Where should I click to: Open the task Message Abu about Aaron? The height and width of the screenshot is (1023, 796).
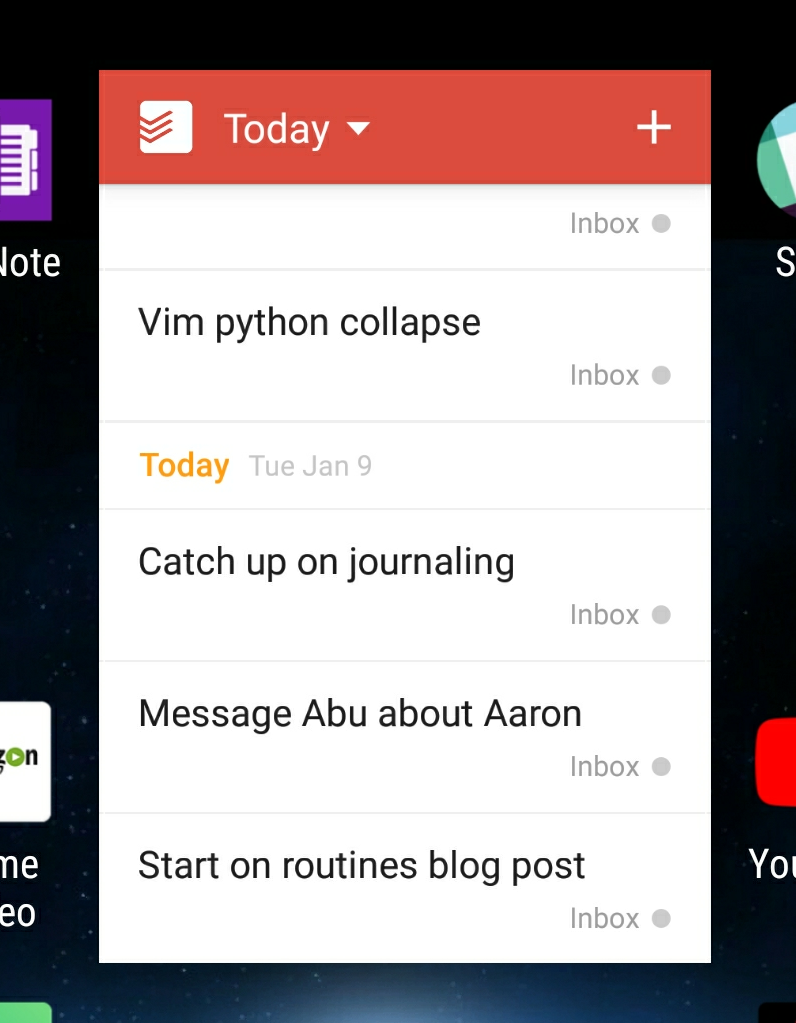pyautogui.click(x=359, y=714)
